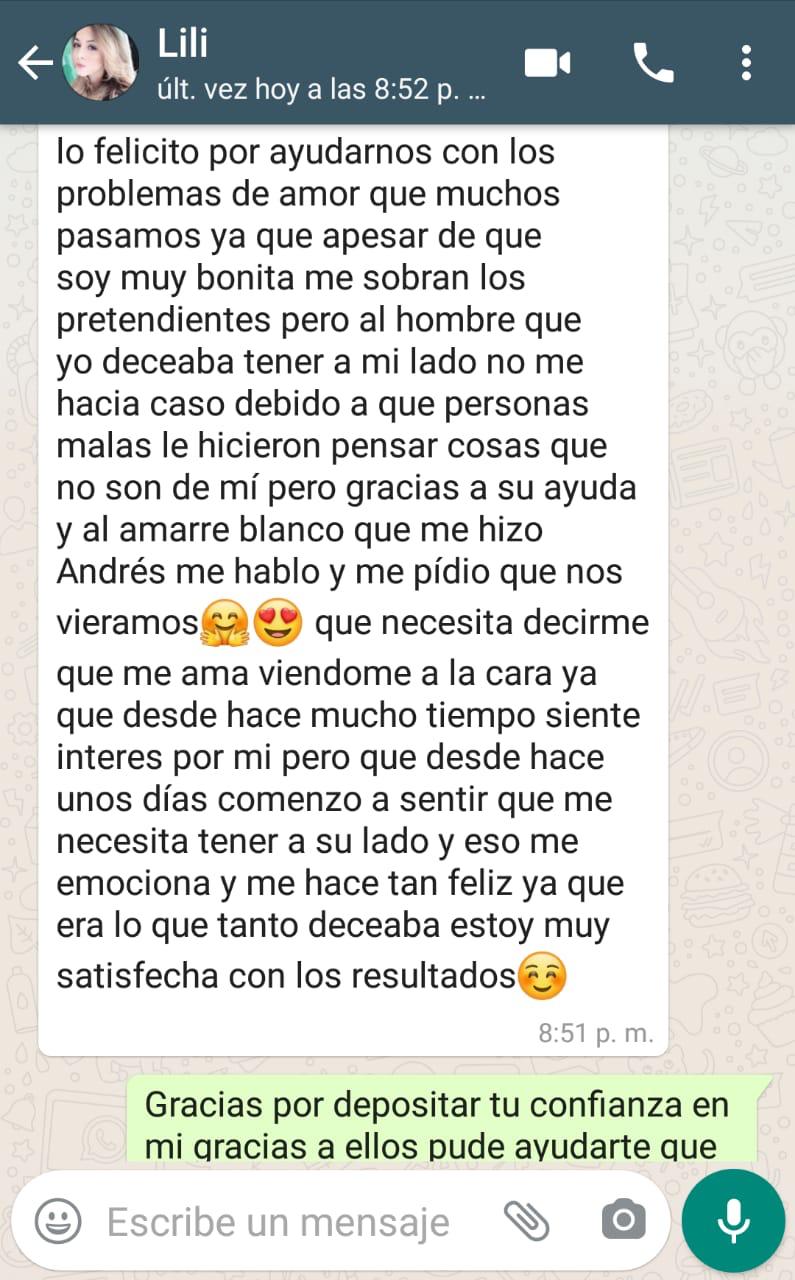Open the overflow menu
Screen dimensions: 795x1280
pyautogui.click(x=746, y=63)
